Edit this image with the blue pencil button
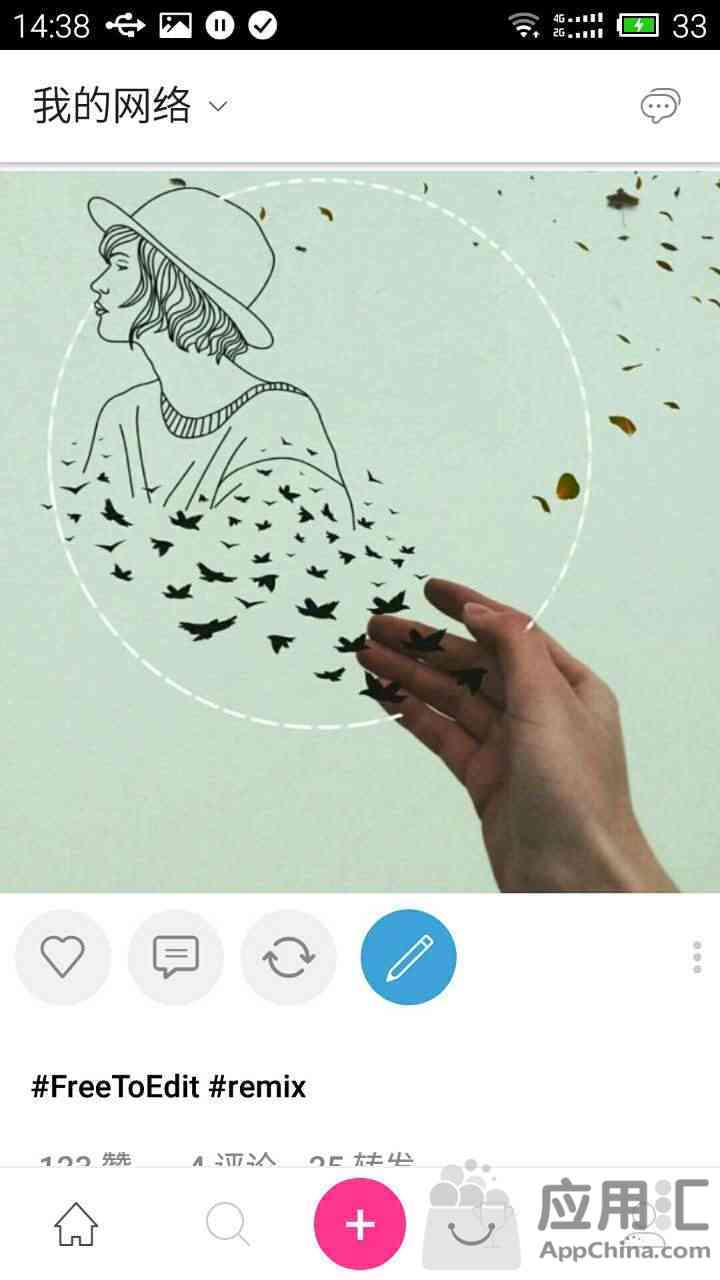Screen dimensions: 720x1280 tap(409, 957)
